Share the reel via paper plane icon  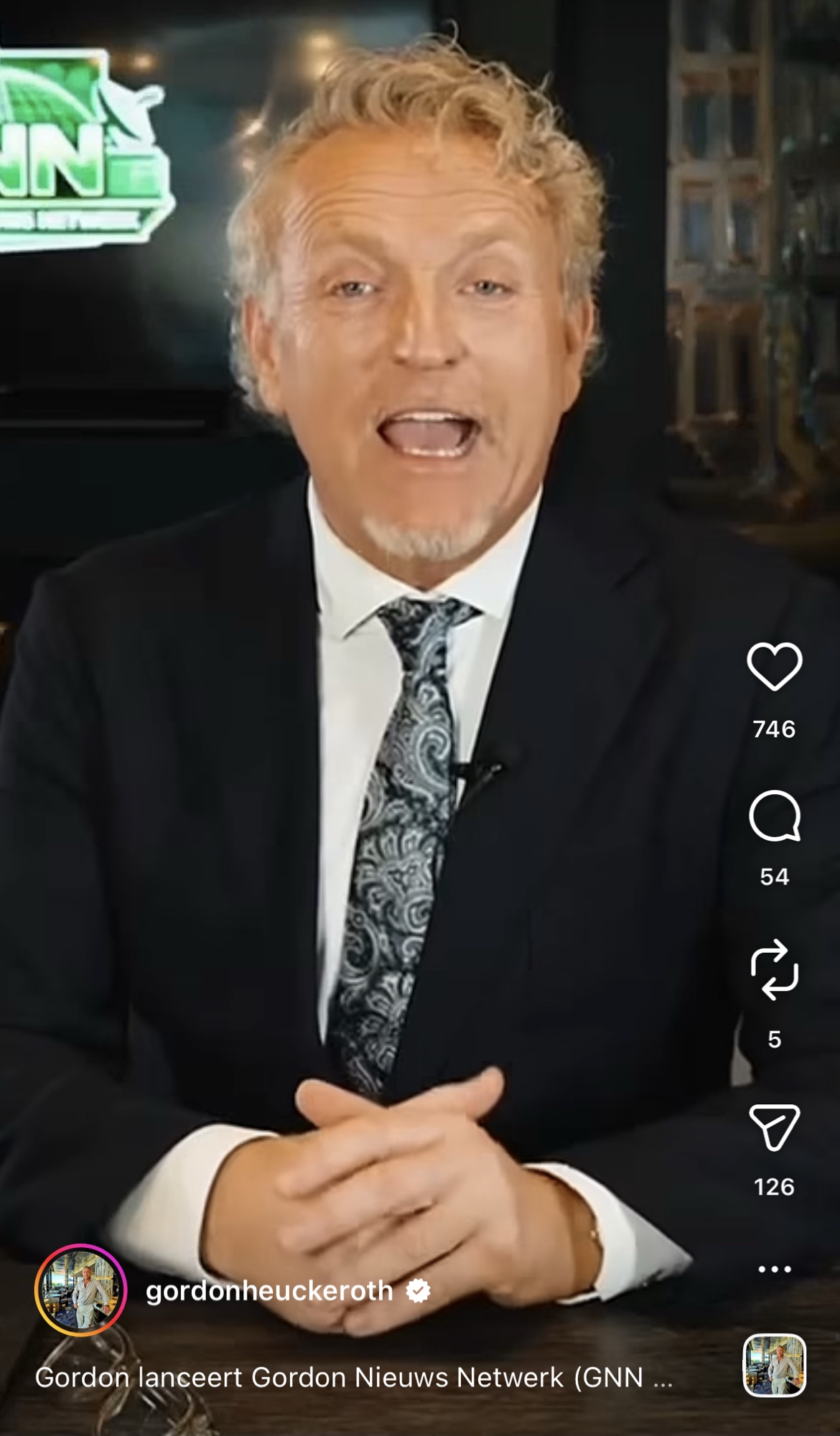coord(774,1128)
